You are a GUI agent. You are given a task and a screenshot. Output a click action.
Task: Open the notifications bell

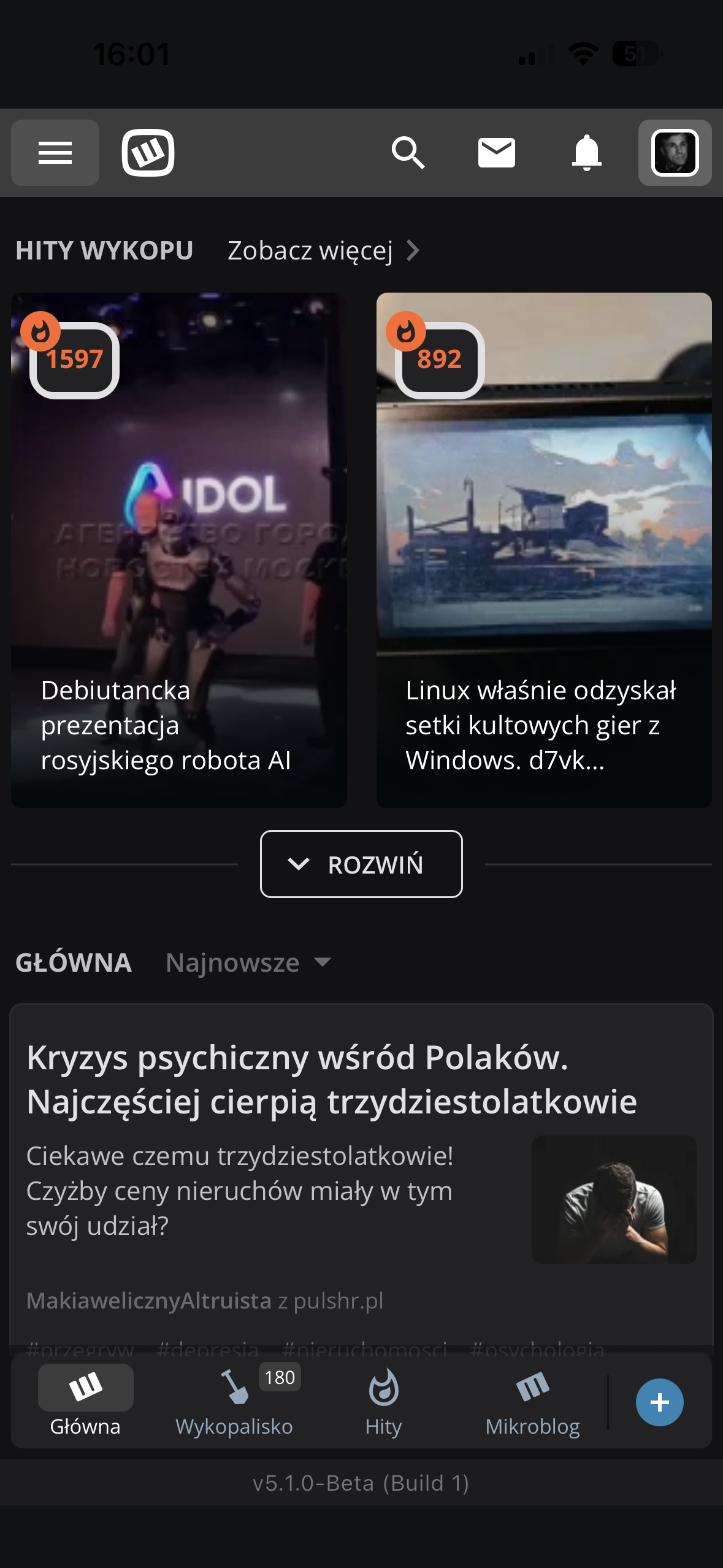coord(586,153)
